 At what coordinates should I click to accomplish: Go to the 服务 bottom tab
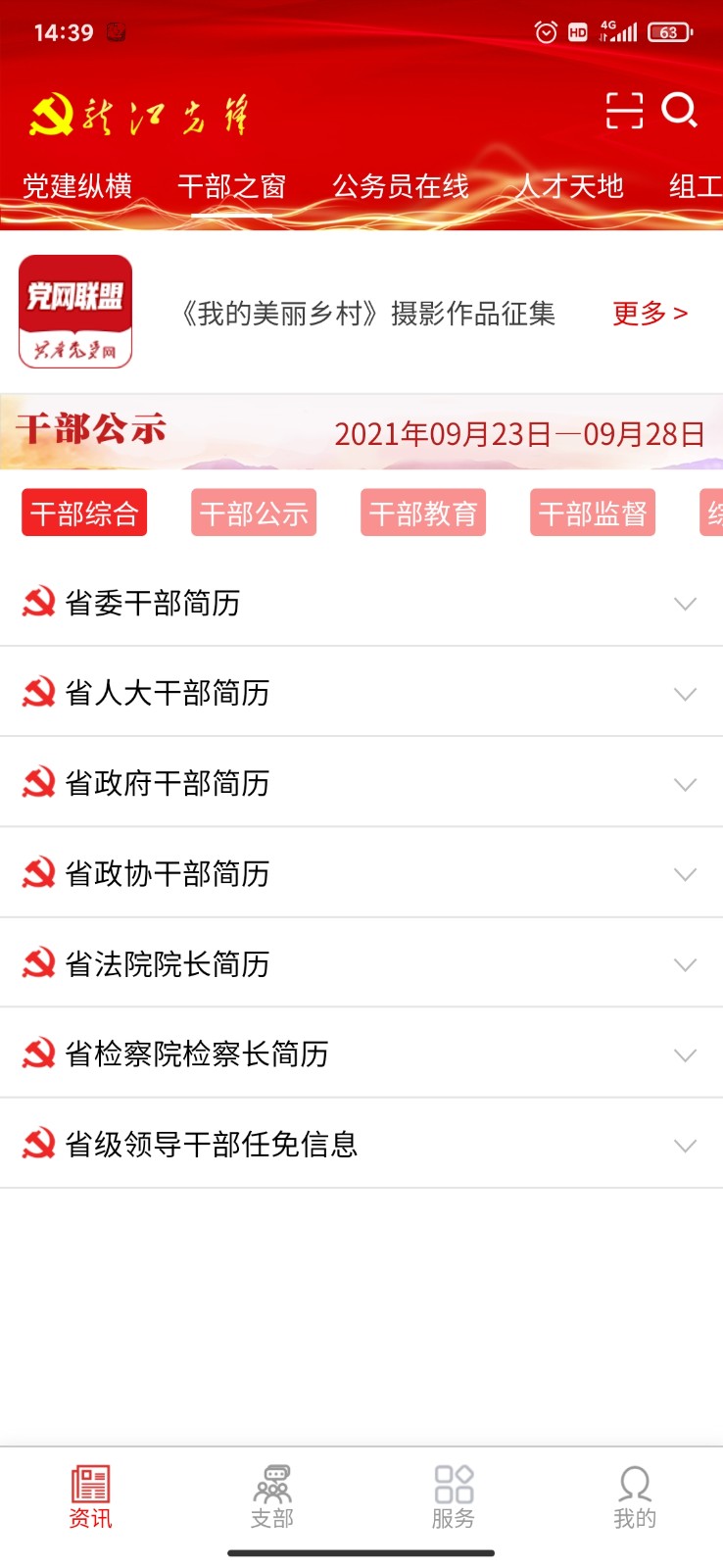click(x=453, y=1496)
